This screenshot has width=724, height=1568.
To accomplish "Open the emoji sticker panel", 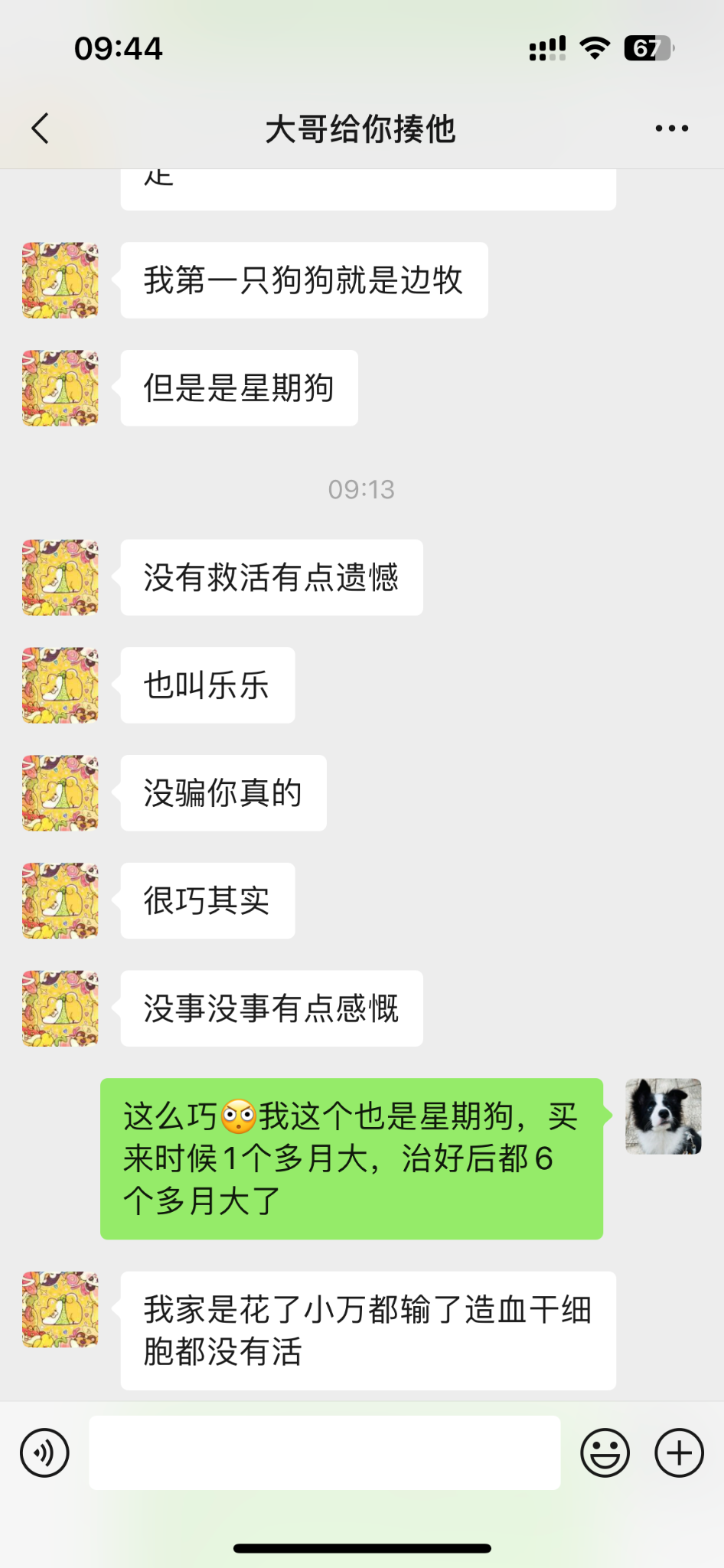I will click(x=605, y=1452).
